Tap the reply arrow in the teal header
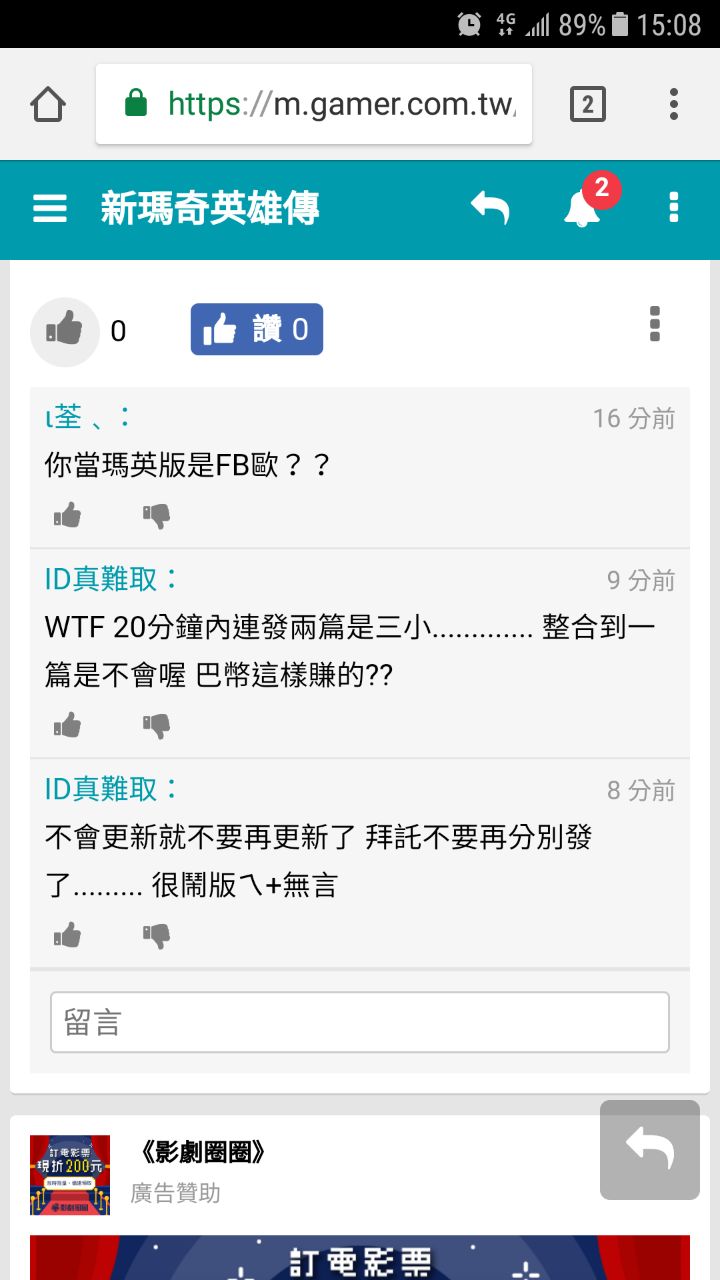Viewport: 720px width, 1280px height. click(x=490, y=208)
